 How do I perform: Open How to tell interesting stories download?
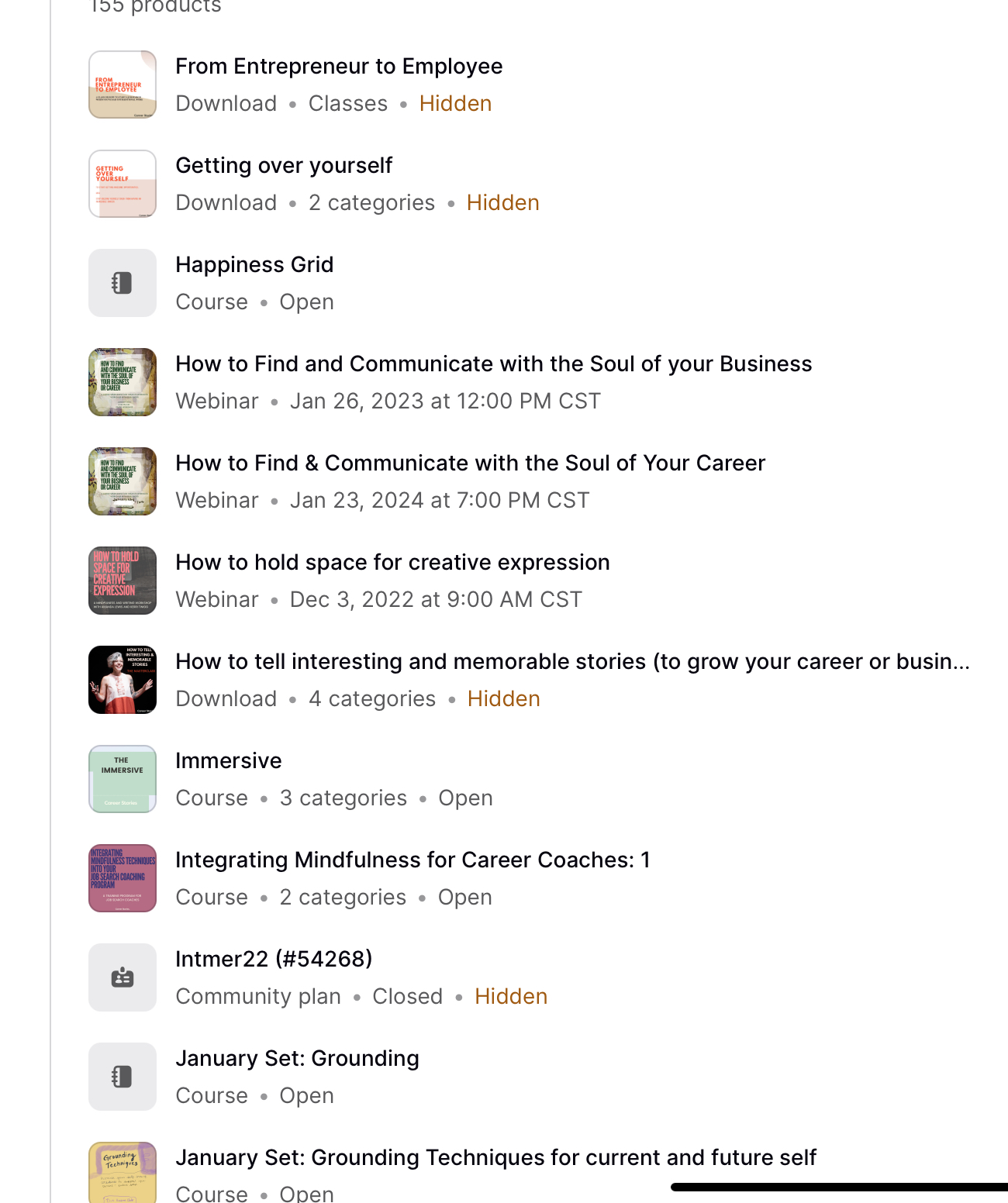(572, 662)
